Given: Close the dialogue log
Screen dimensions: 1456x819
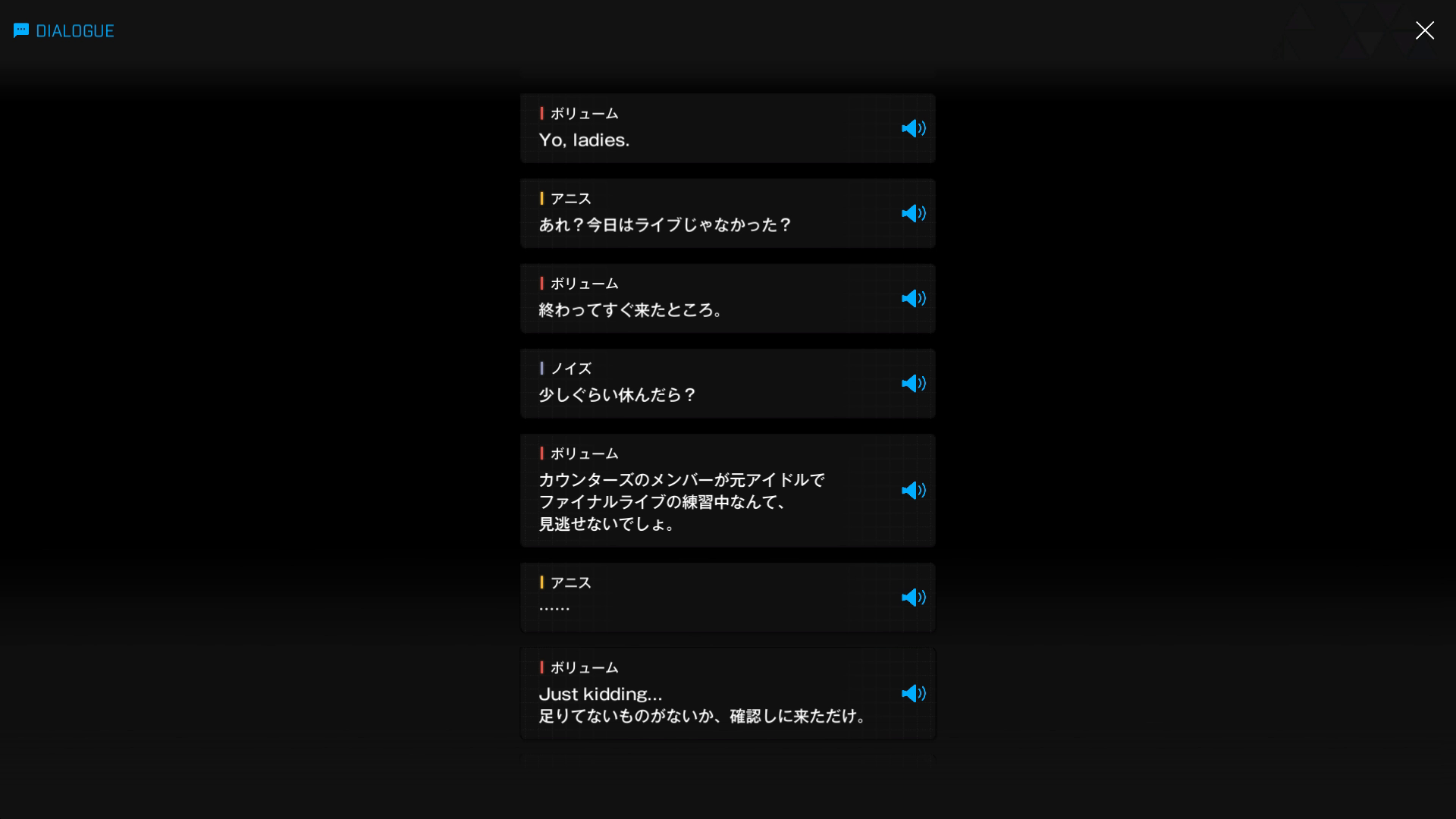Looking at the screenshot, I should point(1424,30).
